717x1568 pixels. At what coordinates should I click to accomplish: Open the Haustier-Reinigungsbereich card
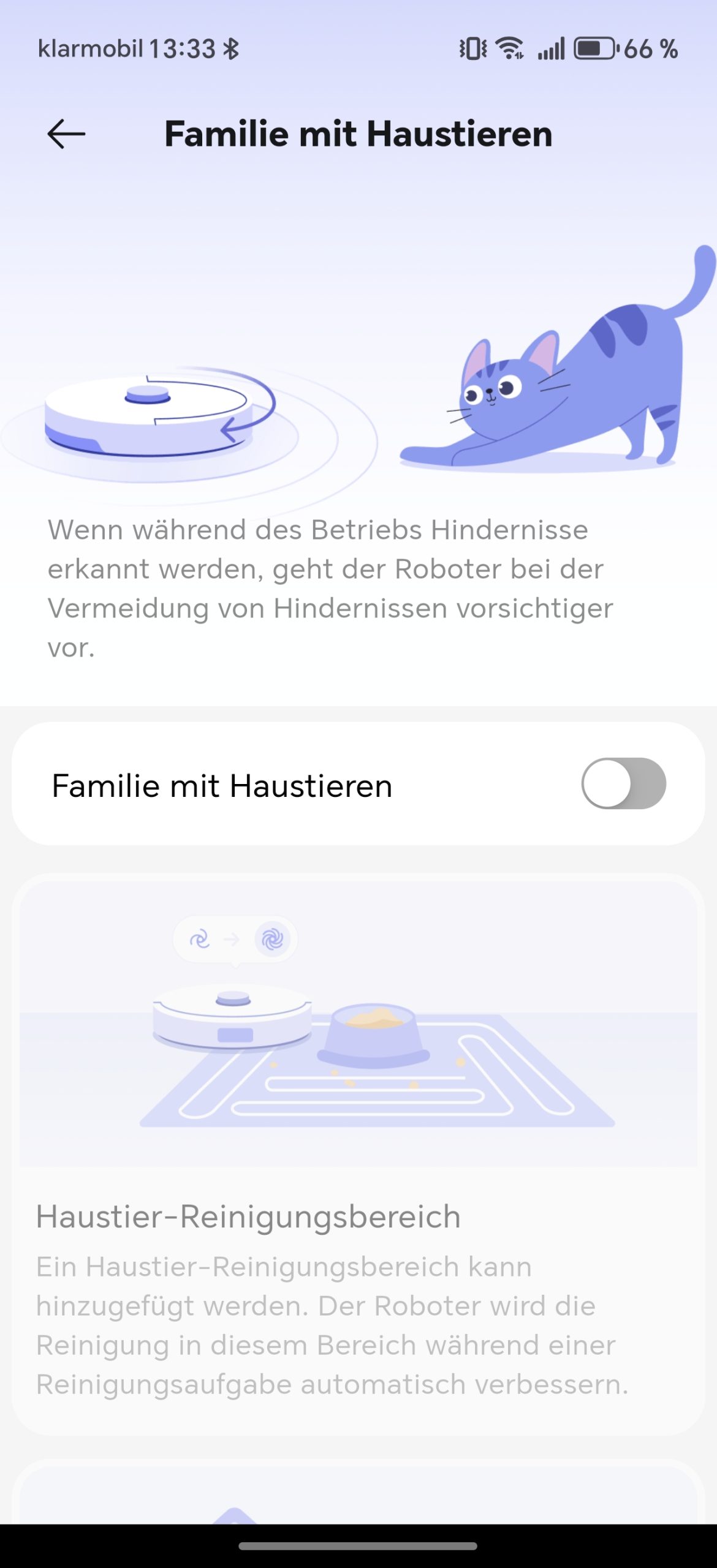tap(358, 1155)
